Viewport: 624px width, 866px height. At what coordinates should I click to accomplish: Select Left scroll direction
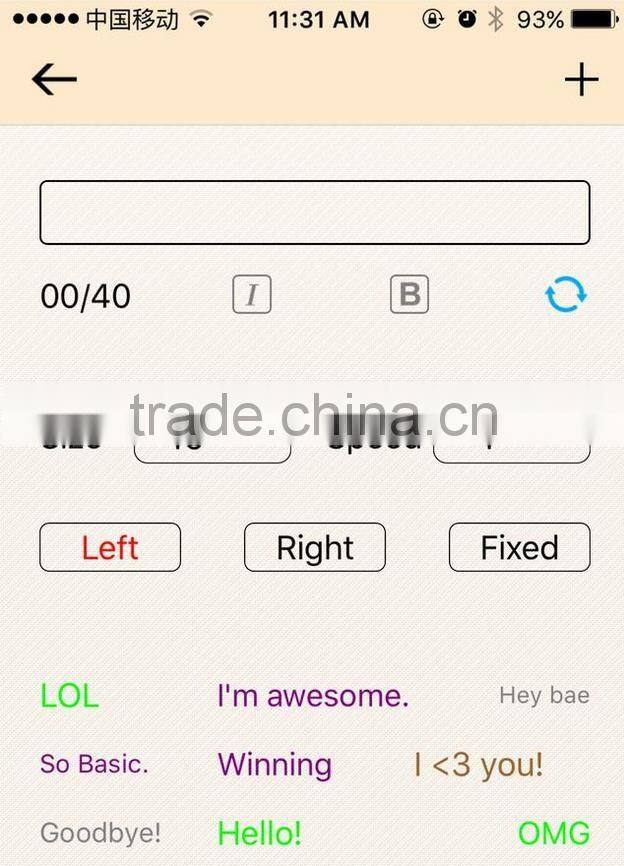tap(110, 547)
